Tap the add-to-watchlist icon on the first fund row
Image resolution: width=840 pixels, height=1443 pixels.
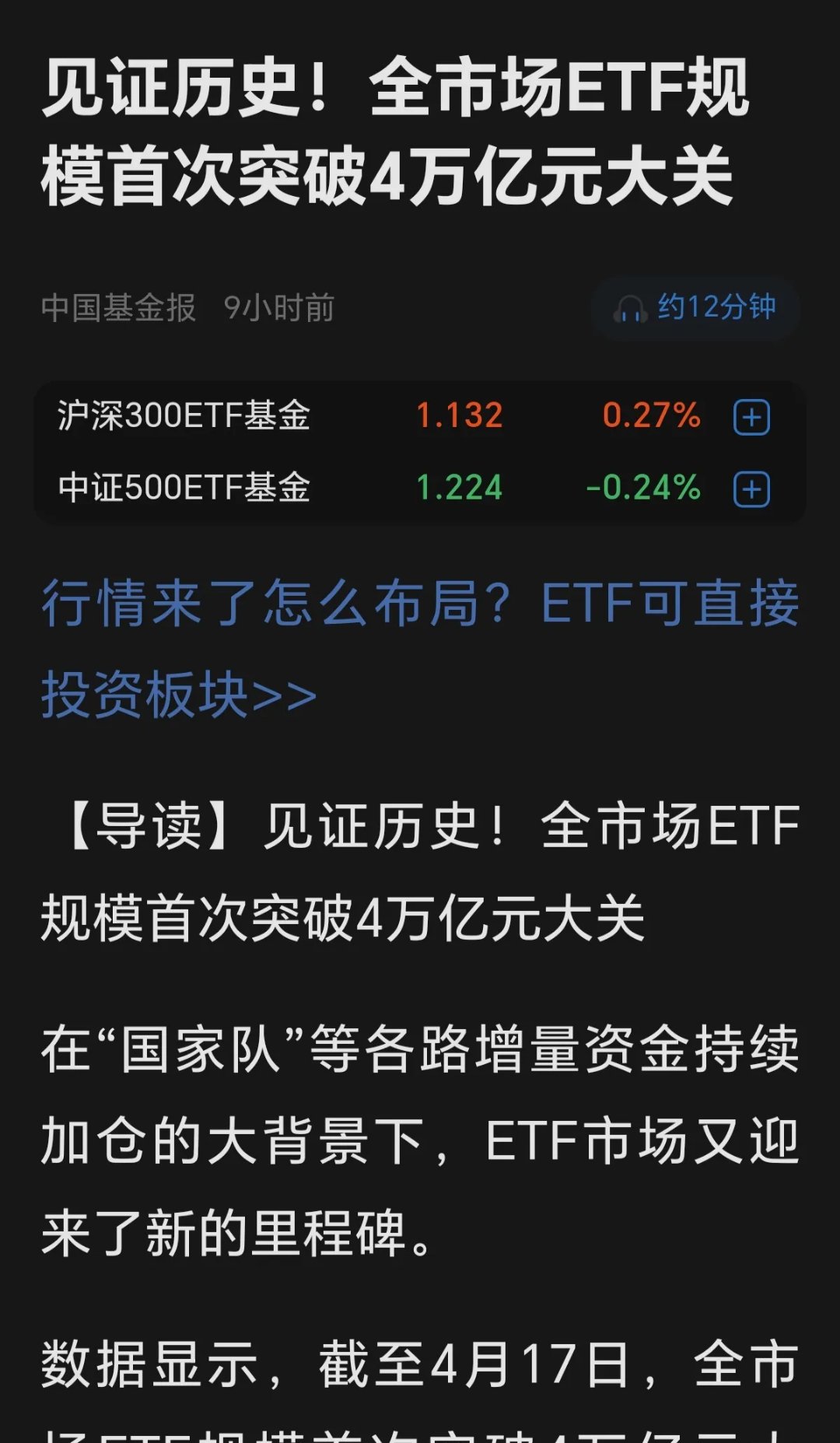tap(751, 416)
